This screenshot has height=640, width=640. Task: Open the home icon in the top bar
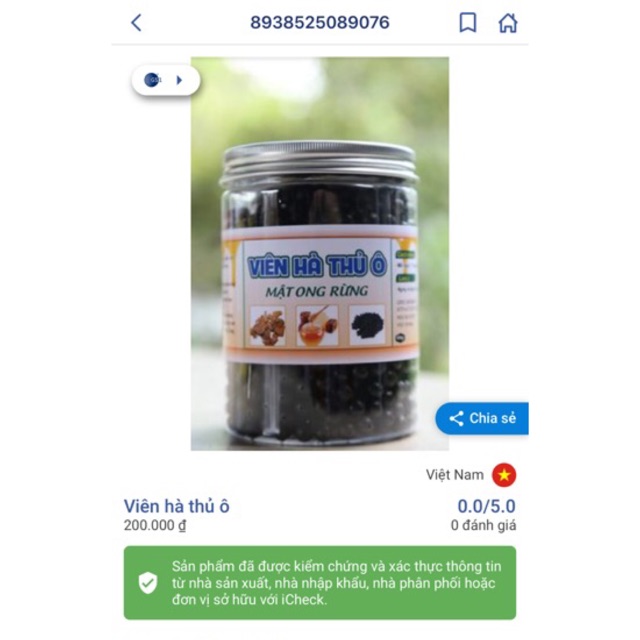point(508,22)
